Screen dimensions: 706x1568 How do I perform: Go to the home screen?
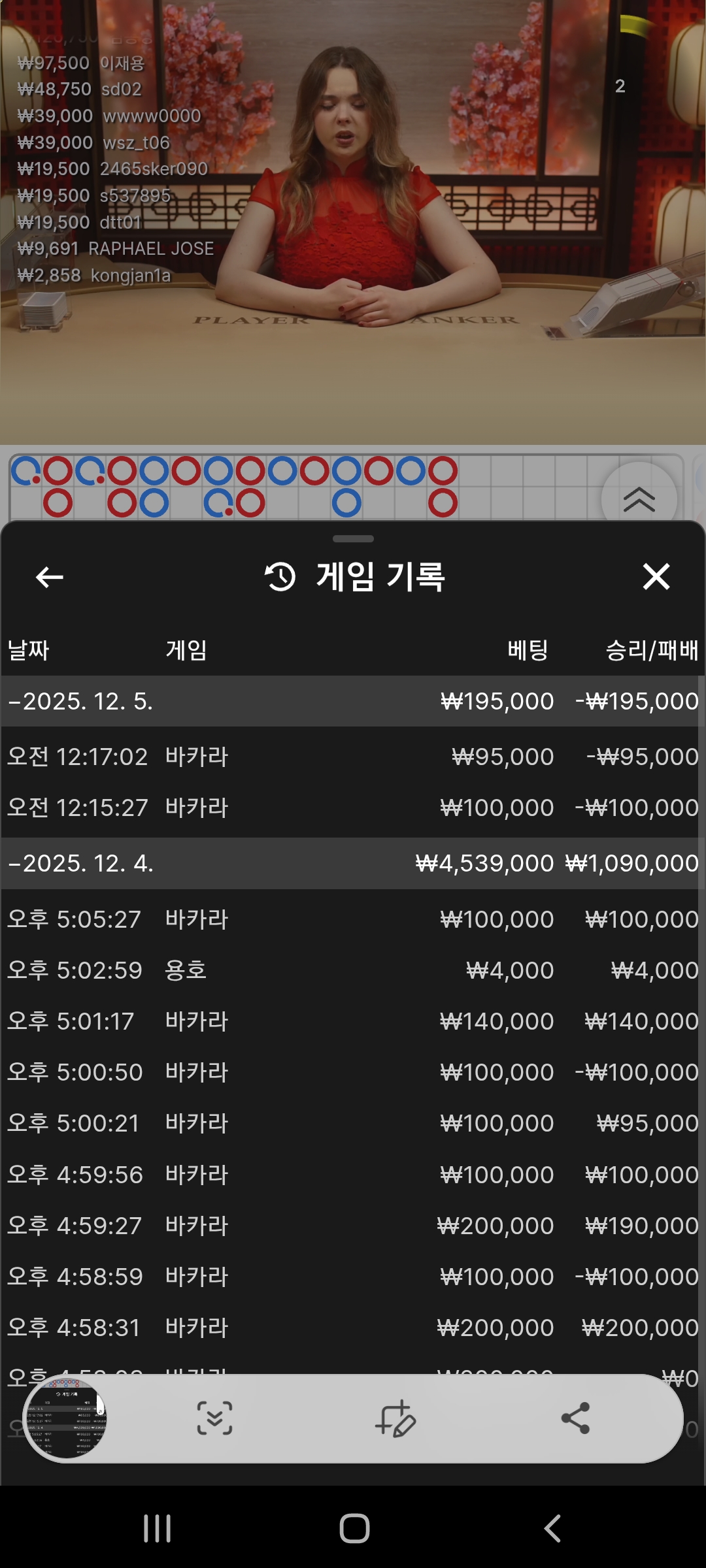(354, 1529)
